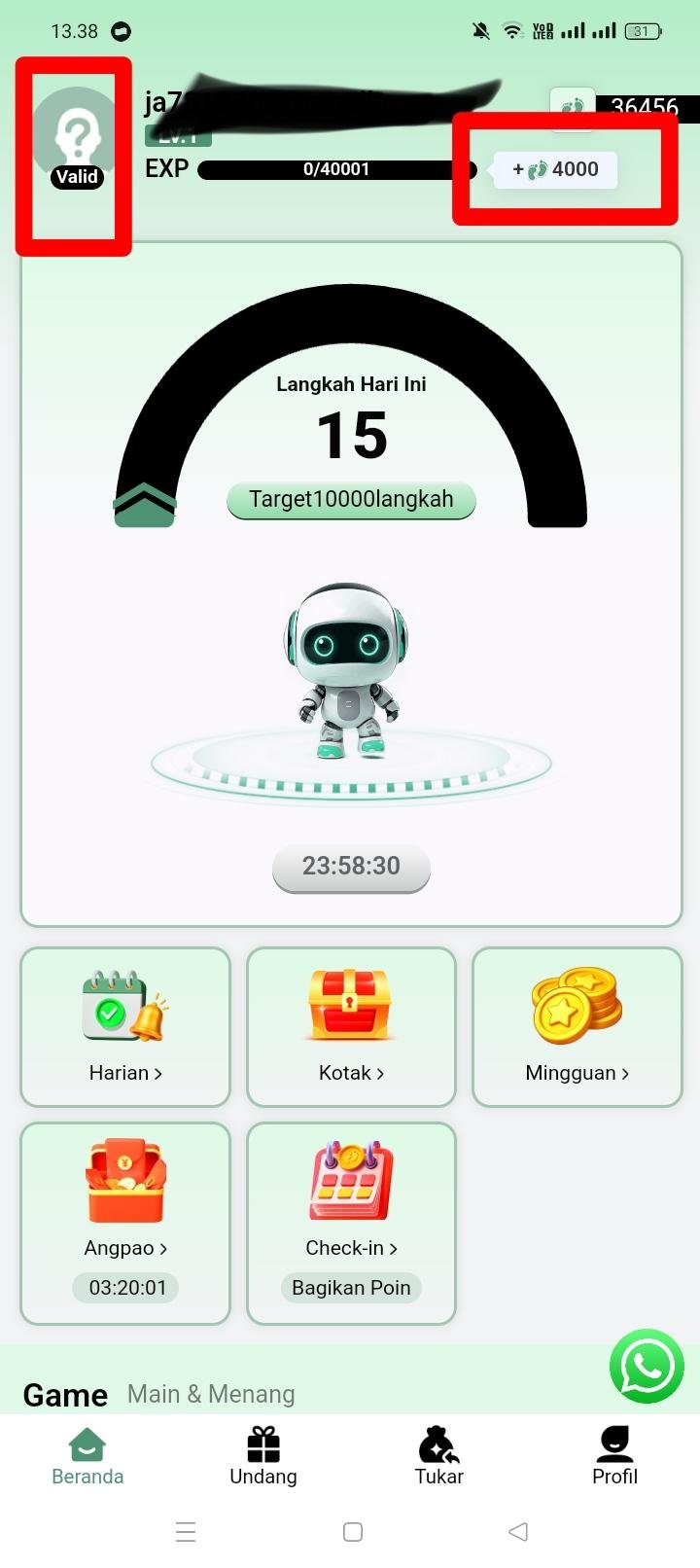Screen dimensions: 700x1568
Task: Contact support via the WhatsApp button
Action: pos(647,1366)
